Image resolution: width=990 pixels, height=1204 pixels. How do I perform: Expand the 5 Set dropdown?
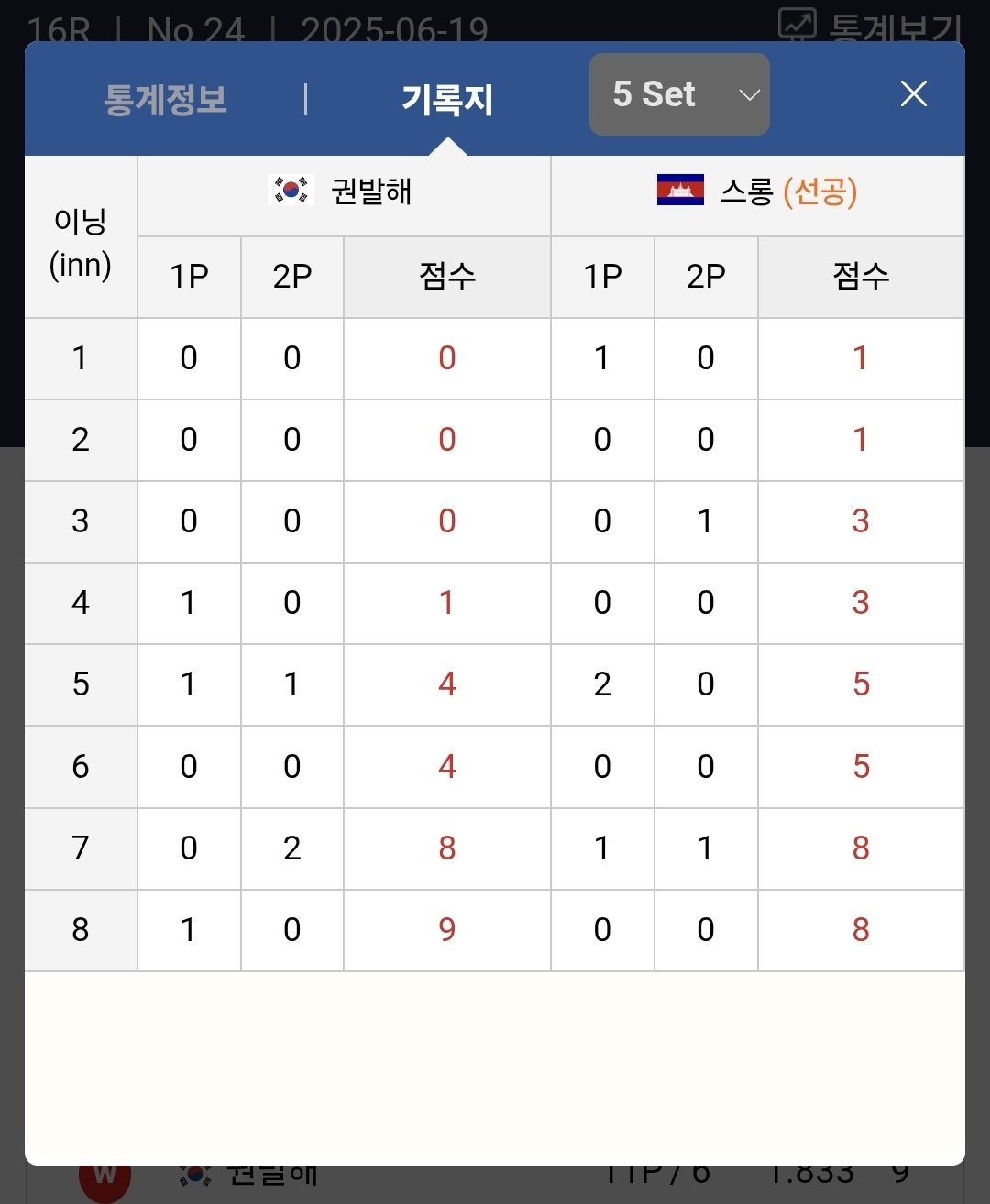(x=679, y=94)
